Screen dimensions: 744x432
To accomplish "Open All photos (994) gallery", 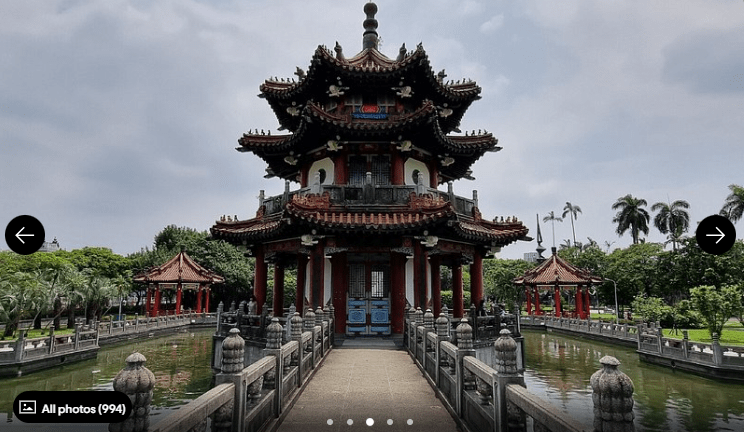I will (x=72, y=407).
